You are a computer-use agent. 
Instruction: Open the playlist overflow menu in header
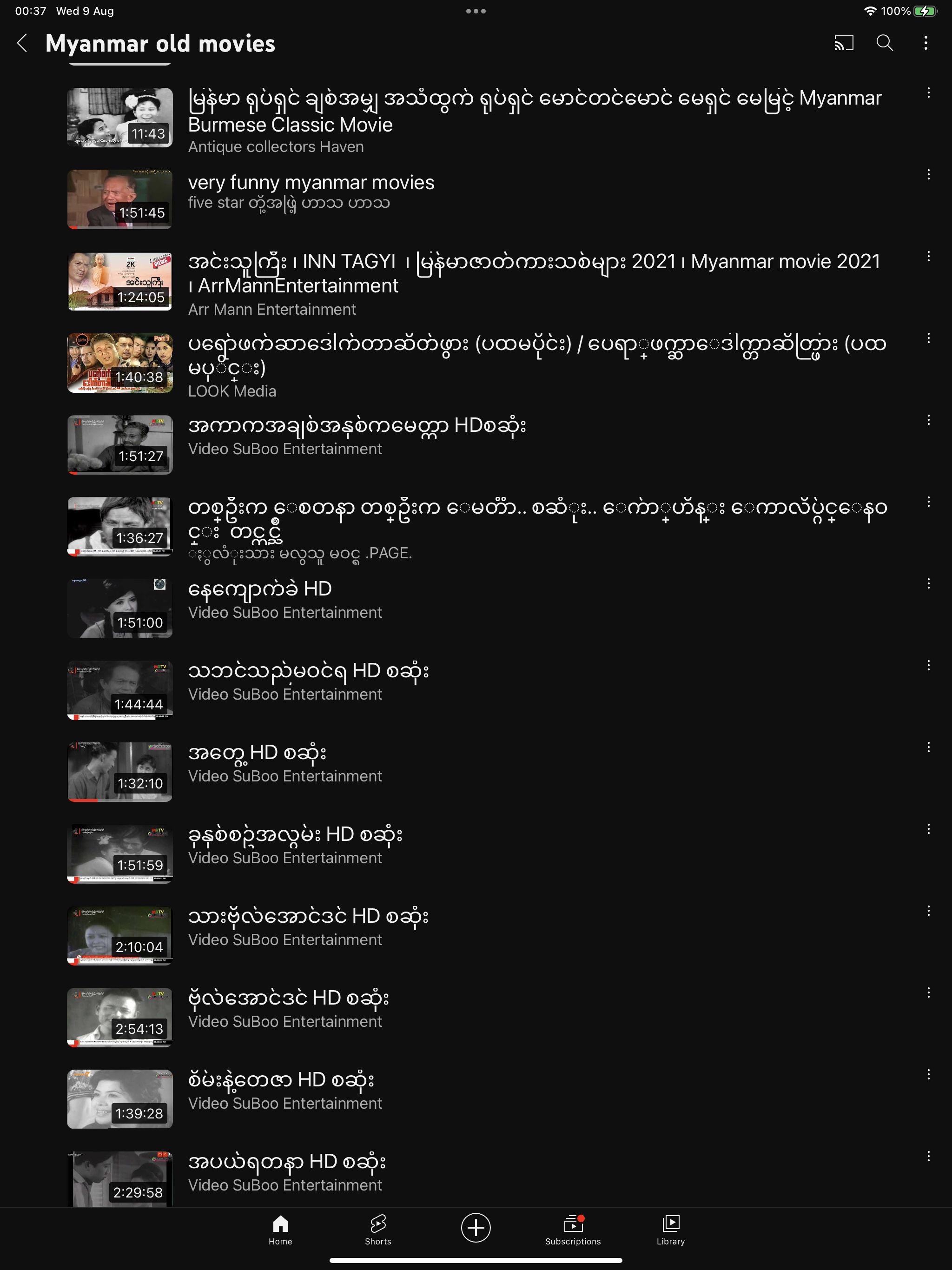[925, 43]
